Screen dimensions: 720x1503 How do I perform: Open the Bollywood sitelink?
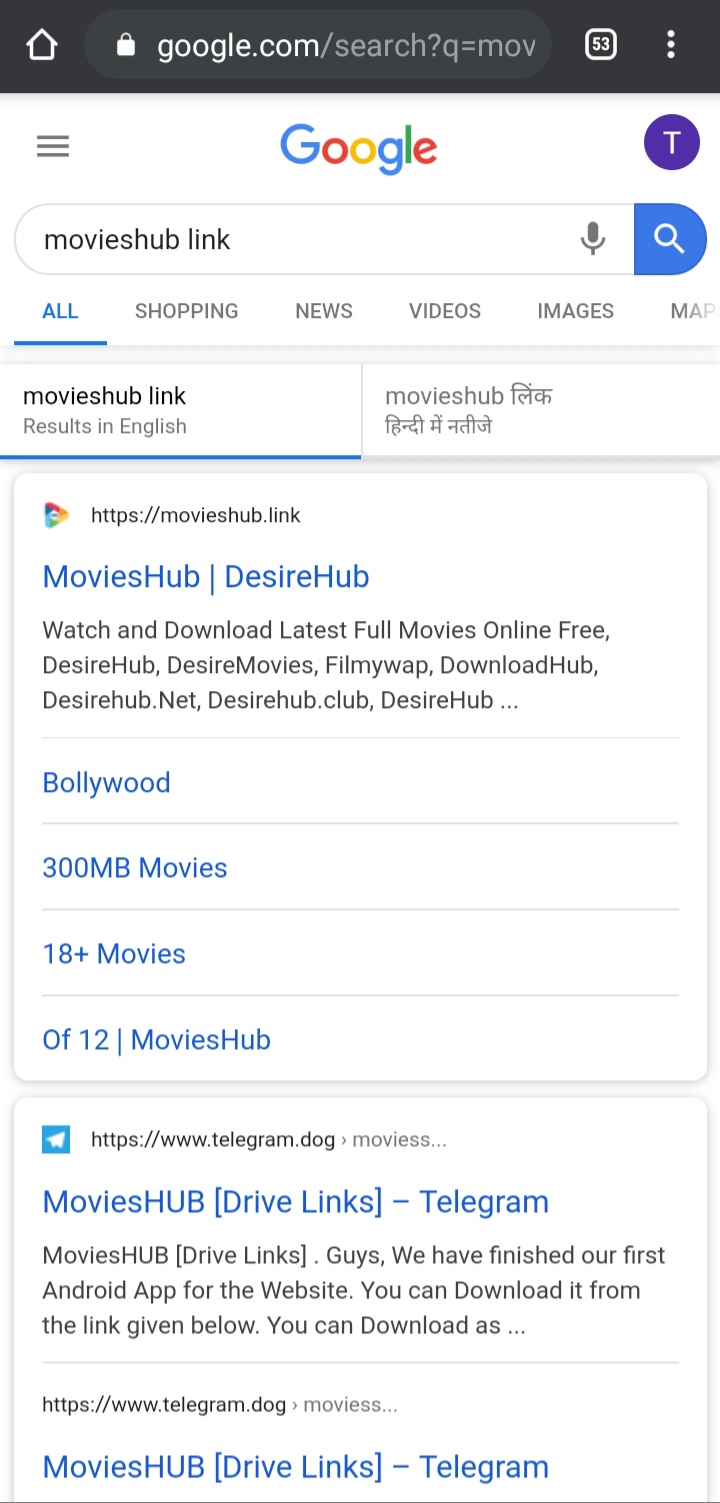(x=106, y=782)
